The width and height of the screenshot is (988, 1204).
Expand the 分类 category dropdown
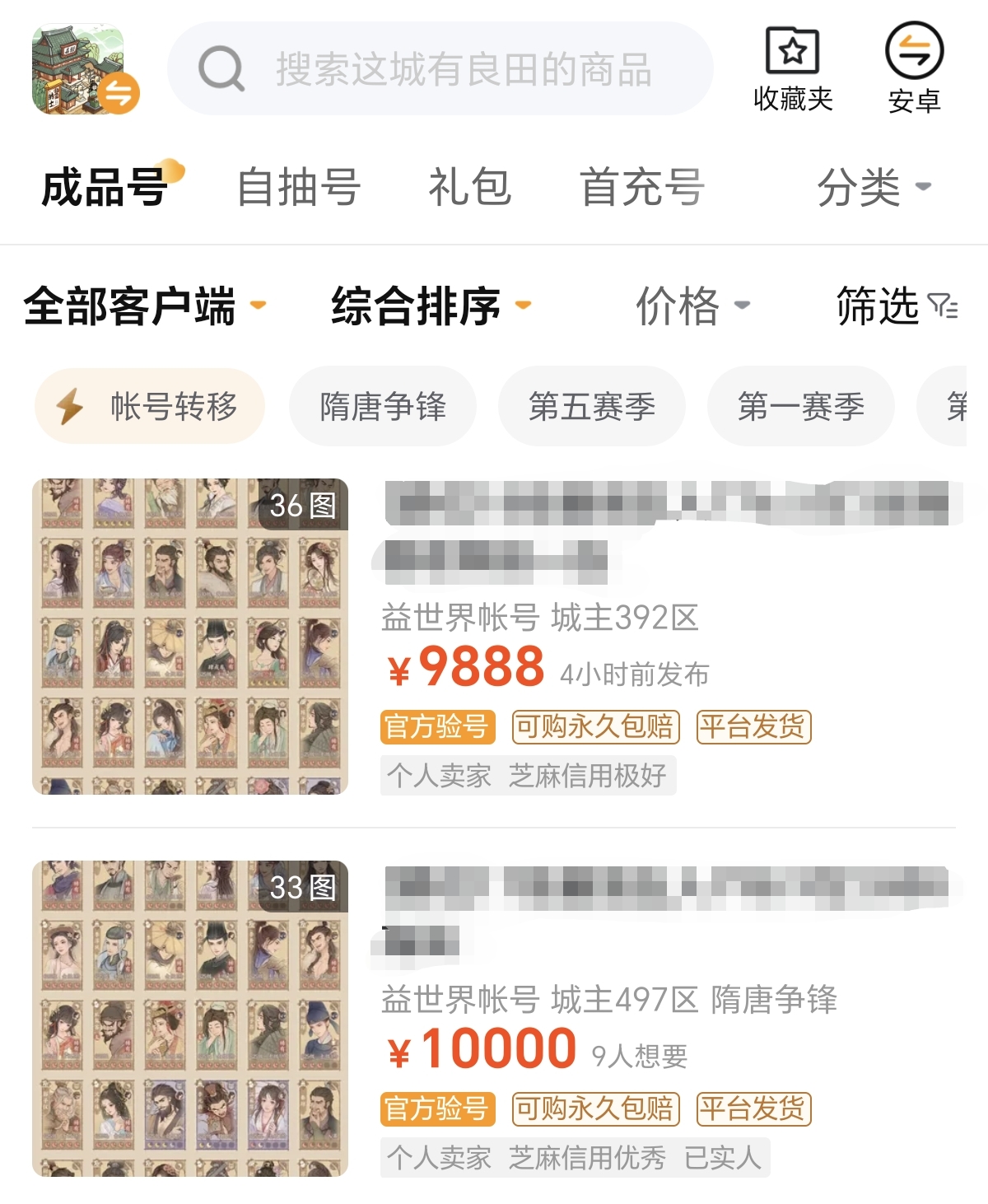[873, 187]
